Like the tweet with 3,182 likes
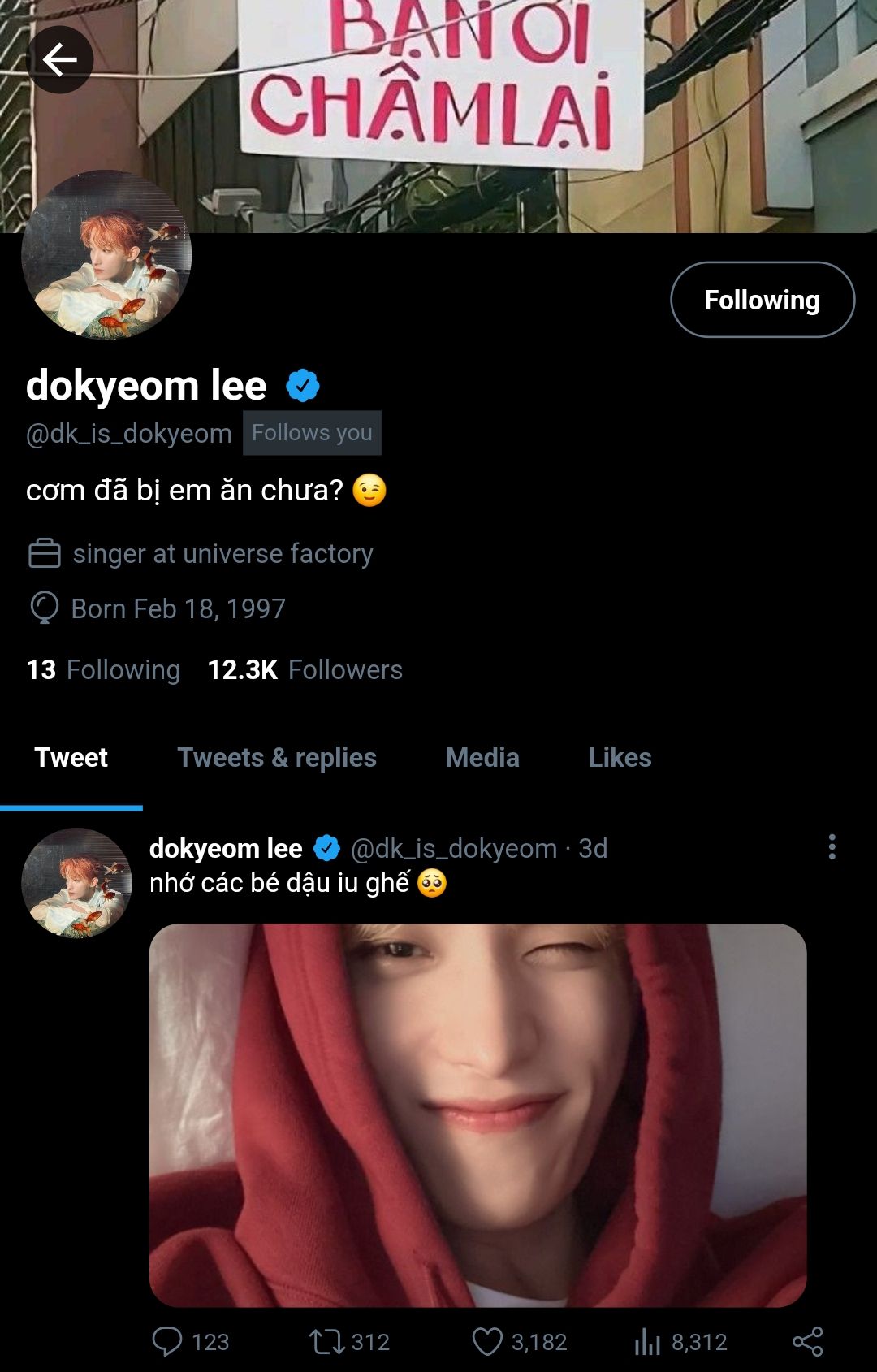This screenshot has width=877, height=1372. click(x=487, y=1342)
